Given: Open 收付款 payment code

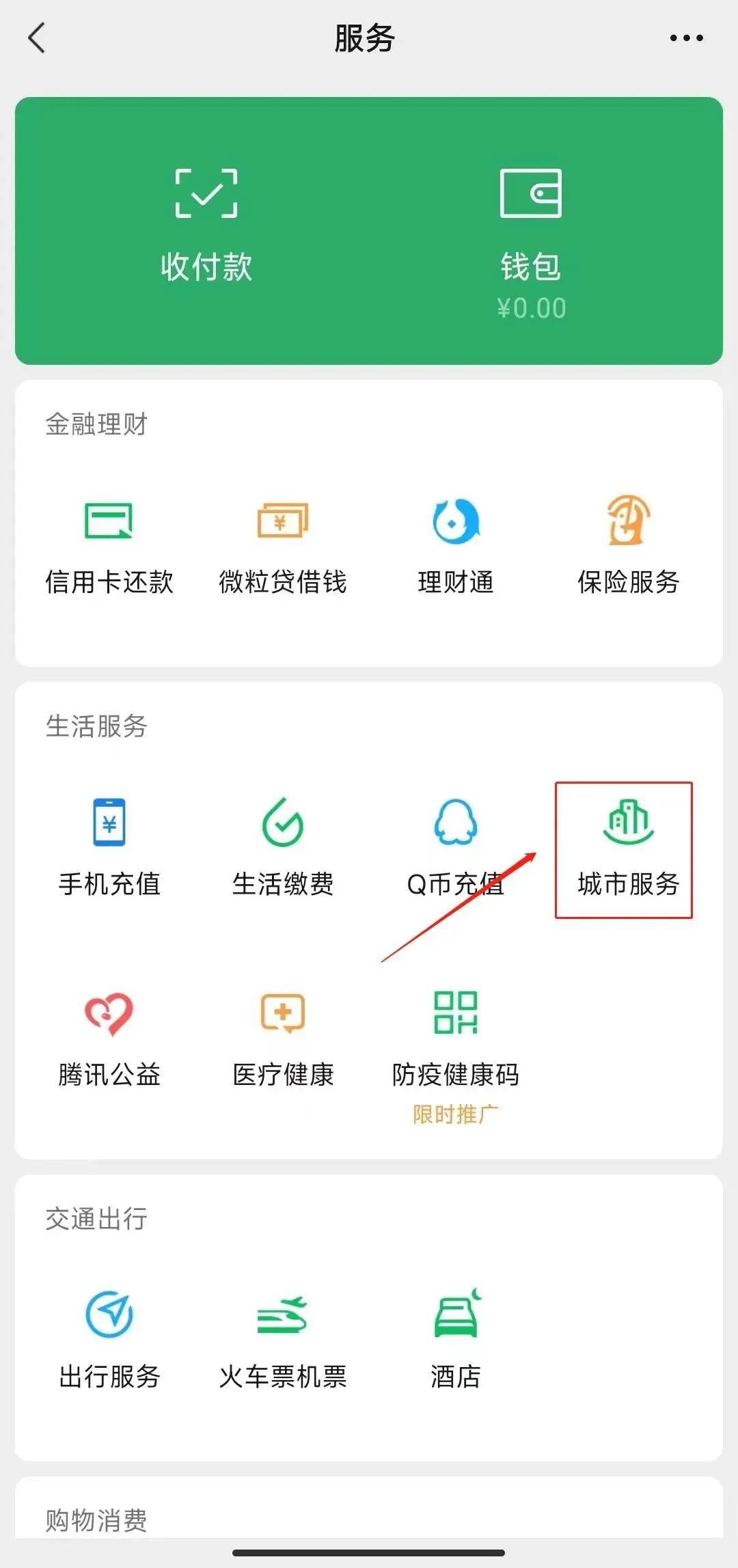Looking at the screenshot, I should (206, 225).
